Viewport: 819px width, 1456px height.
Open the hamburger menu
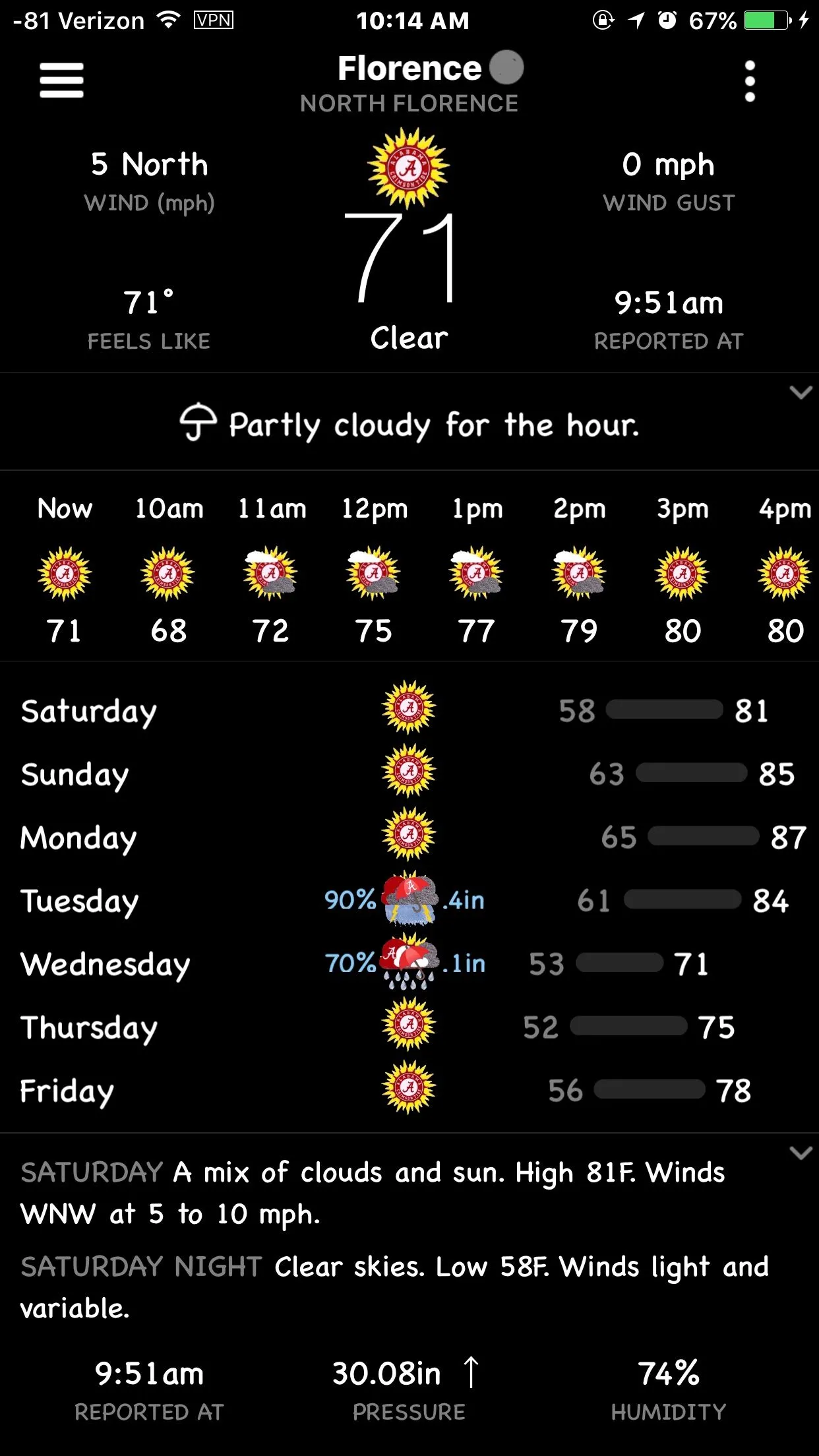(x=61, y=80)
